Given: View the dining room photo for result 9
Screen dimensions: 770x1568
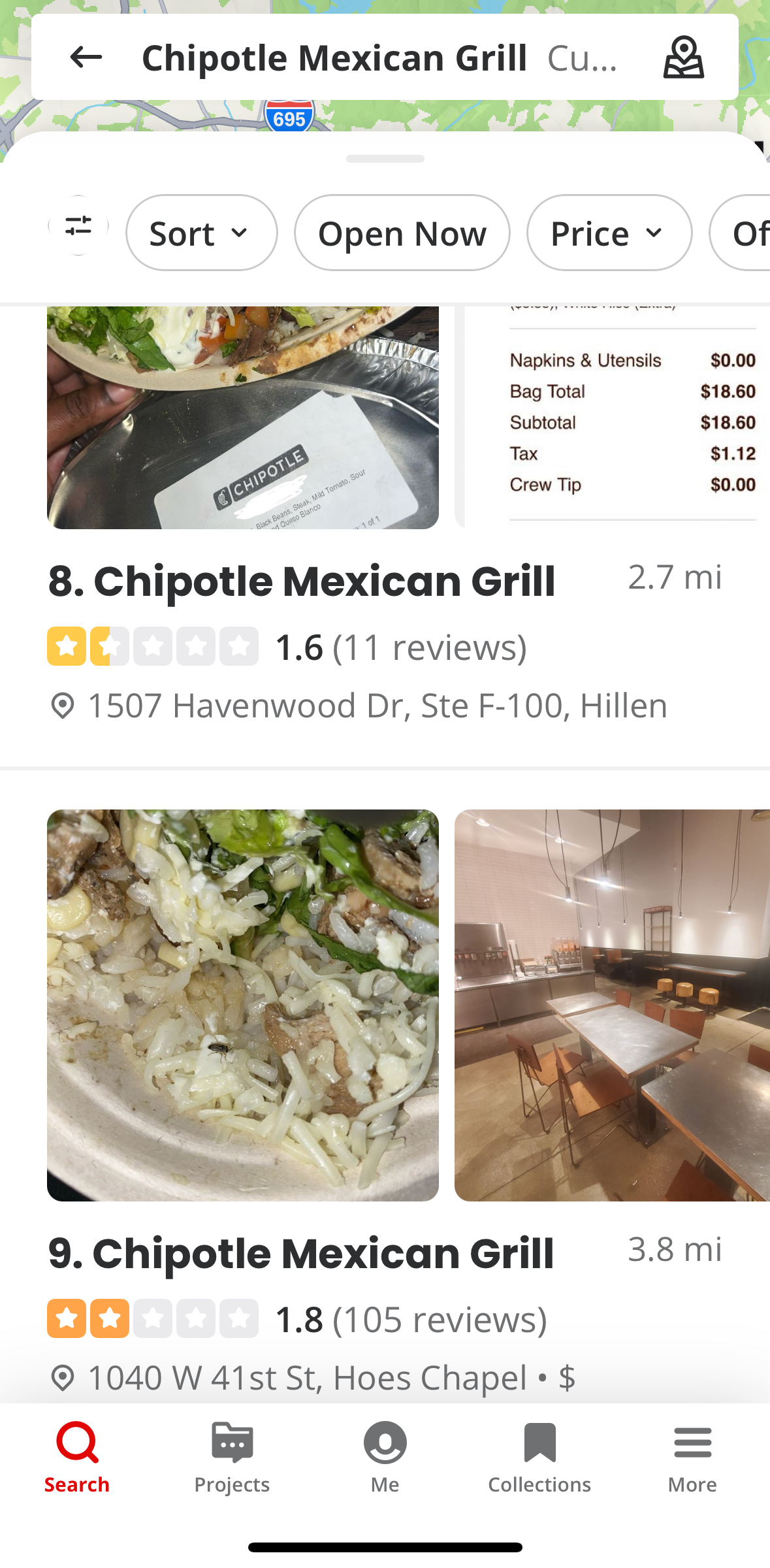Looking at the screenshot, I should coord(612,1005).
